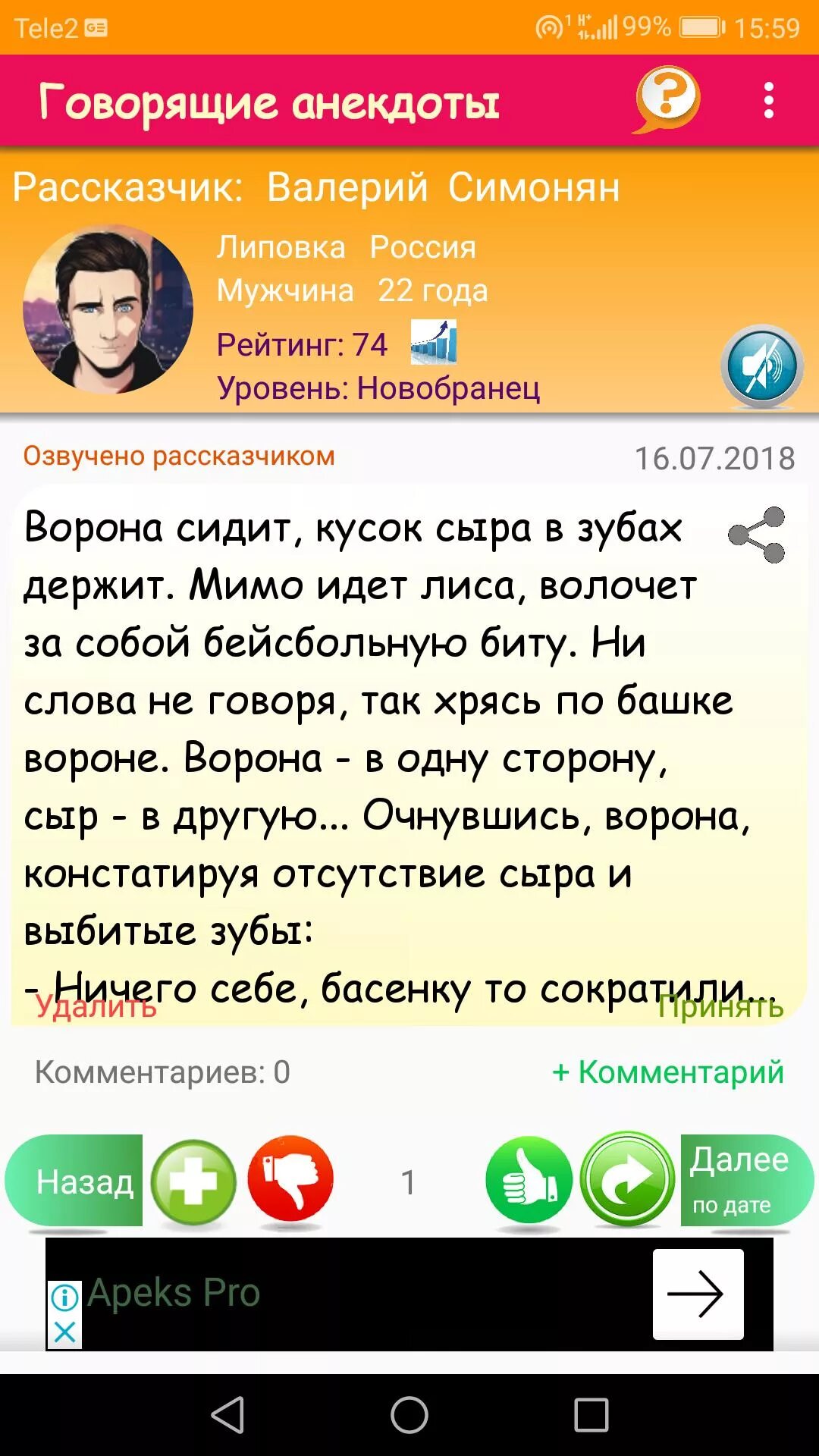Viewport: 819px width, 1456px height.
Task: Open the help question mark icon
Action: [667, 99]
